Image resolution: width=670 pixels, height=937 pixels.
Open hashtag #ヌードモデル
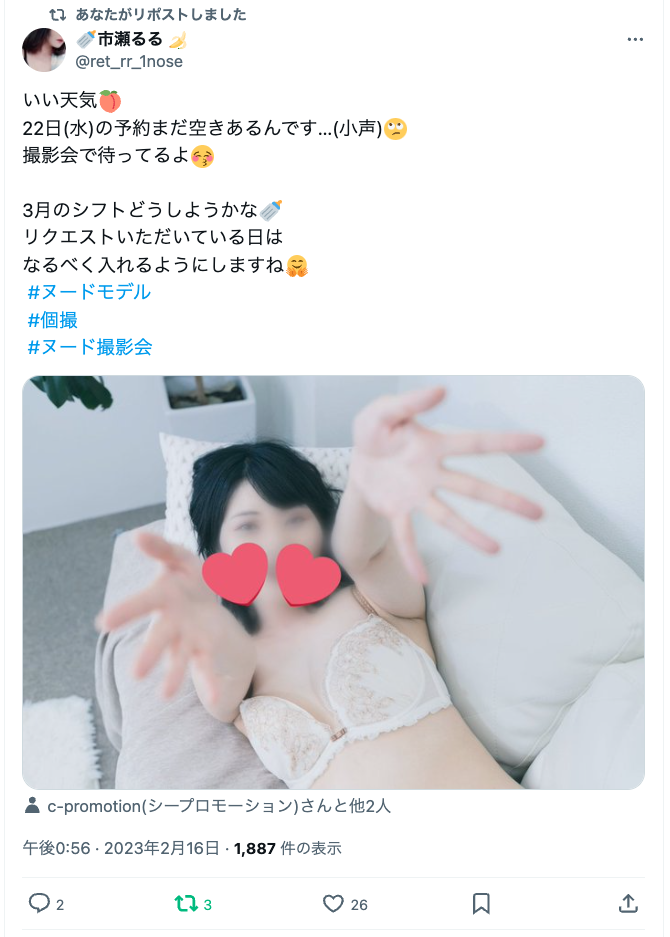(x=89, y=292)
